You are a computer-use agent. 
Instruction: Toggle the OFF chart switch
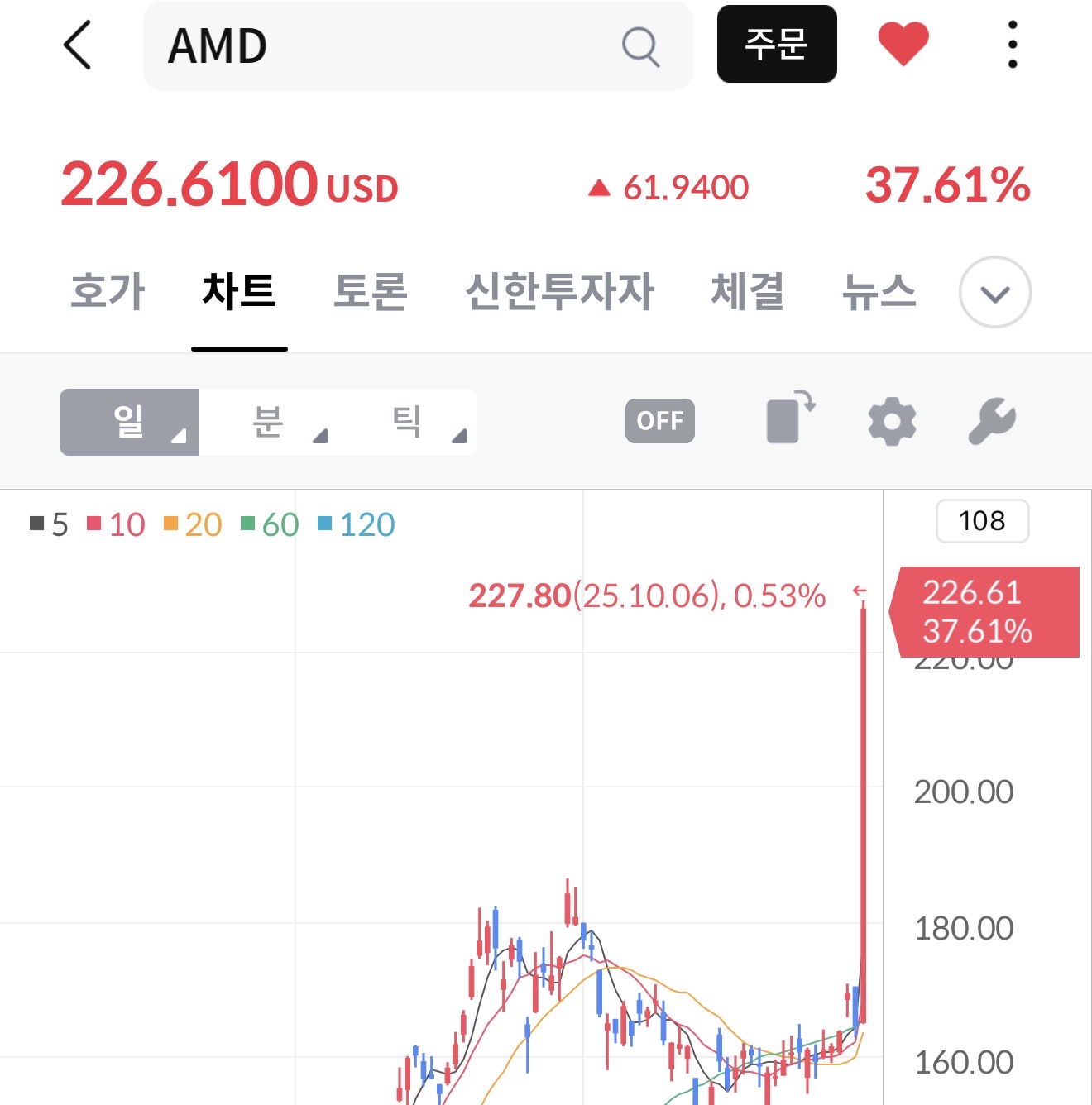(x=659, y=421)
